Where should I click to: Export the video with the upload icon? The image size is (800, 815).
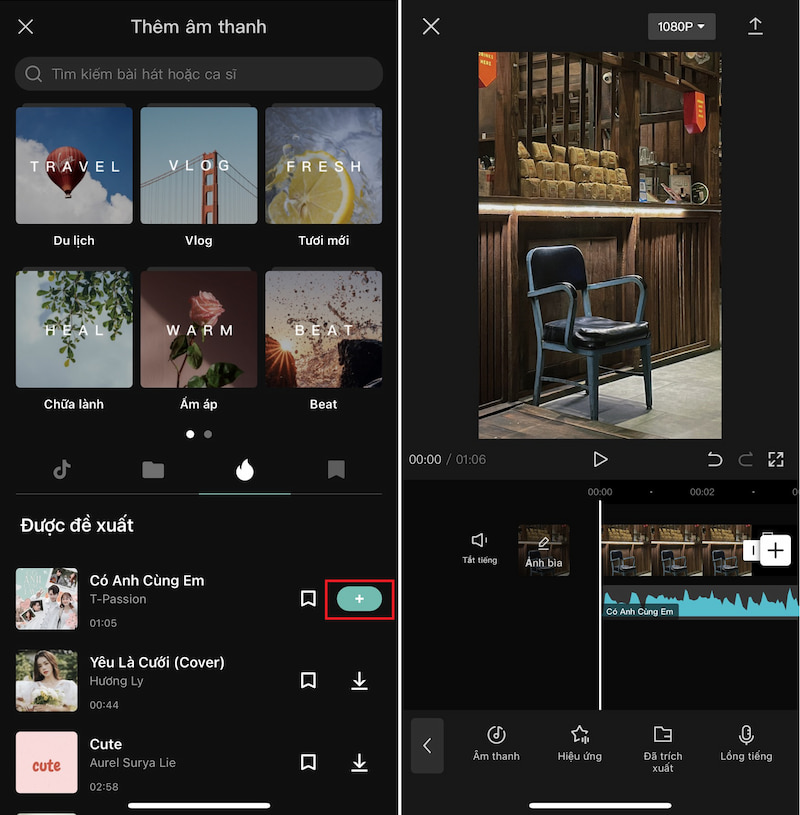755,27
